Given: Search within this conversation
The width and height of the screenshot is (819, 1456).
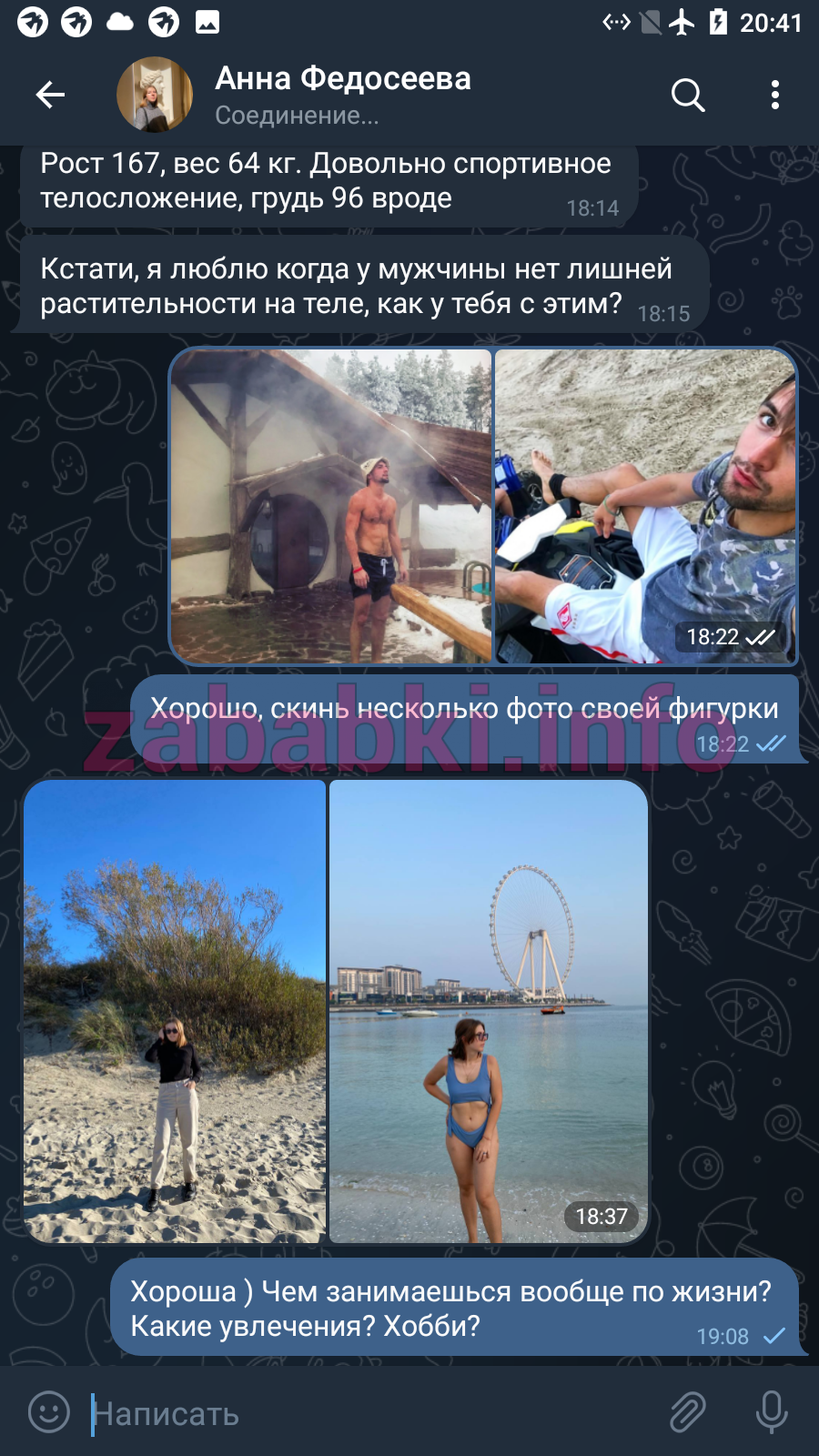Looking at the screenshot, I should pos(688,95).
